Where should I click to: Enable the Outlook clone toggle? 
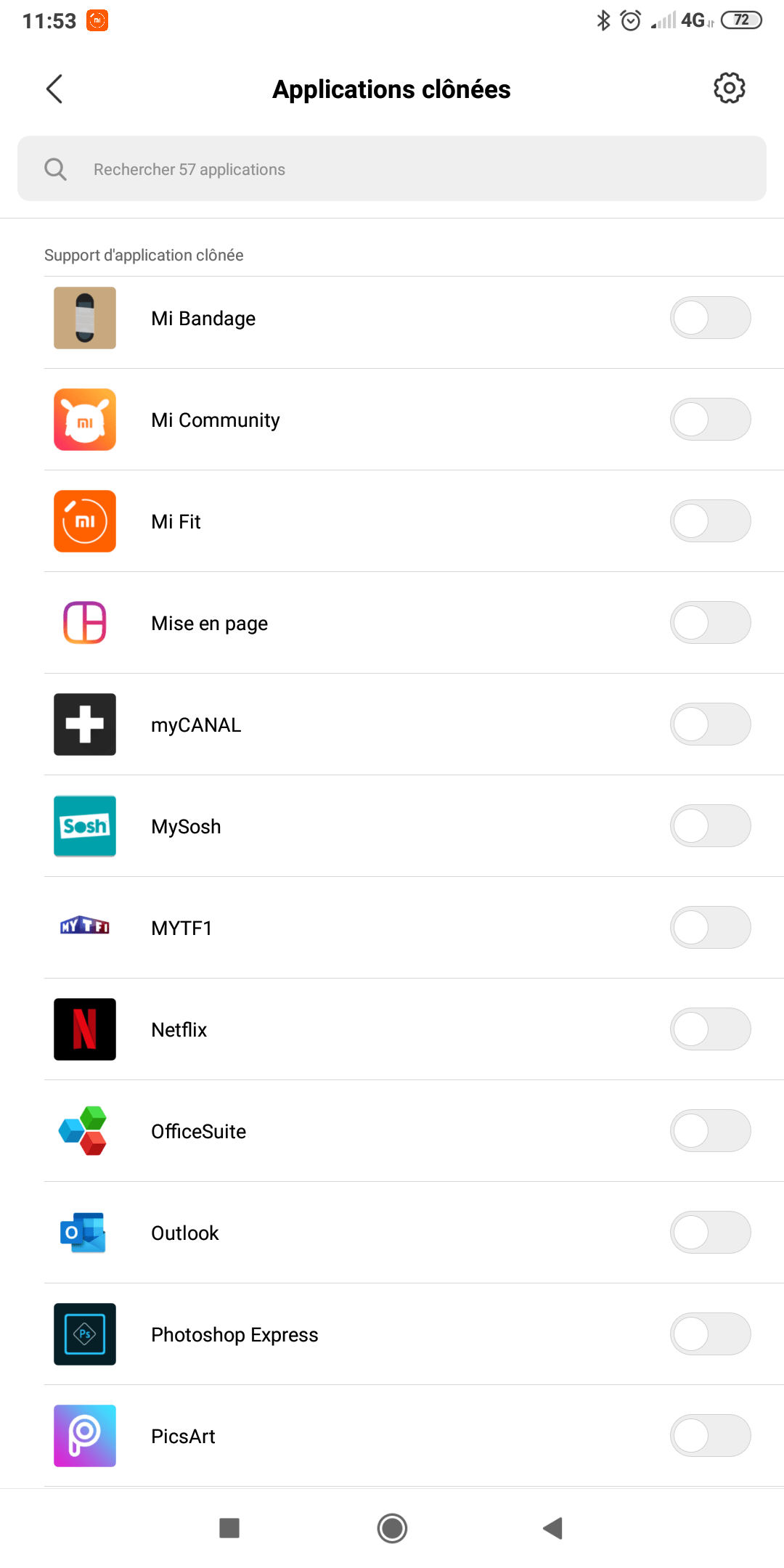tap(710, 1233)
